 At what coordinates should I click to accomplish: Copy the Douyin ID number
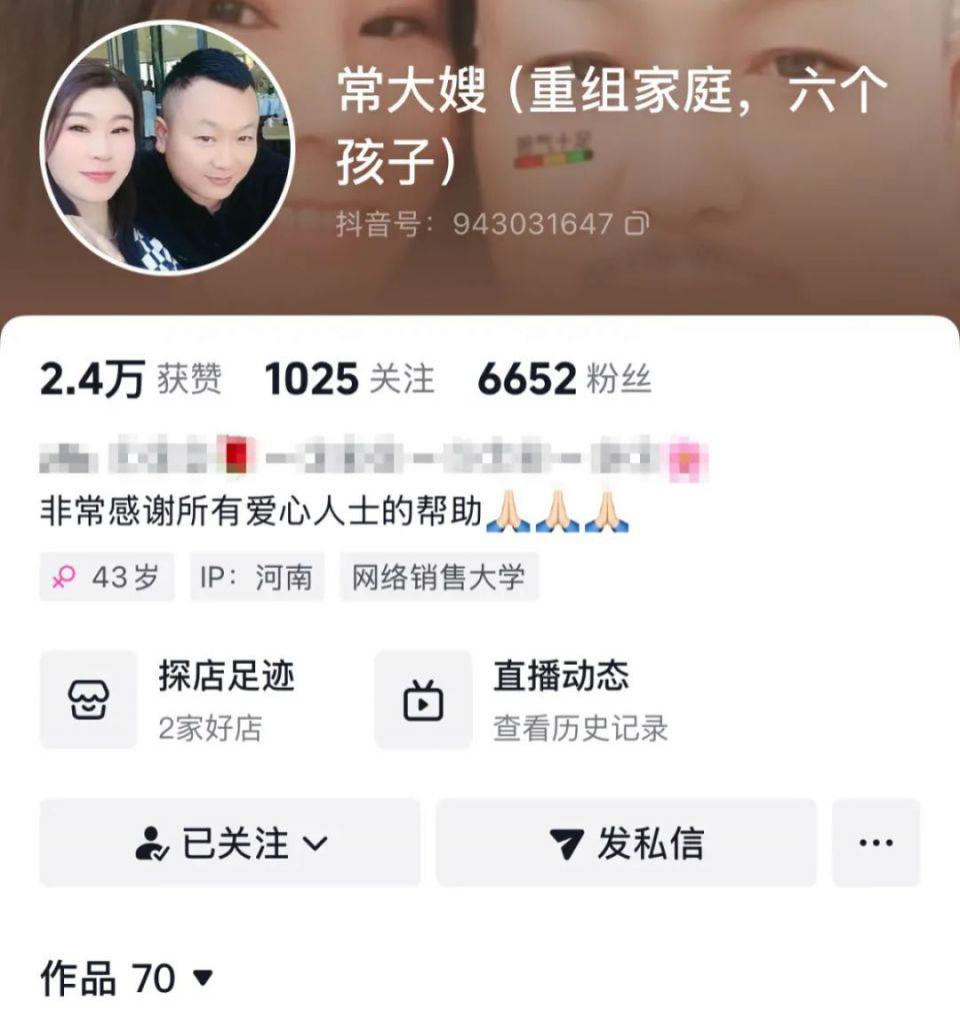pos(637,223)
